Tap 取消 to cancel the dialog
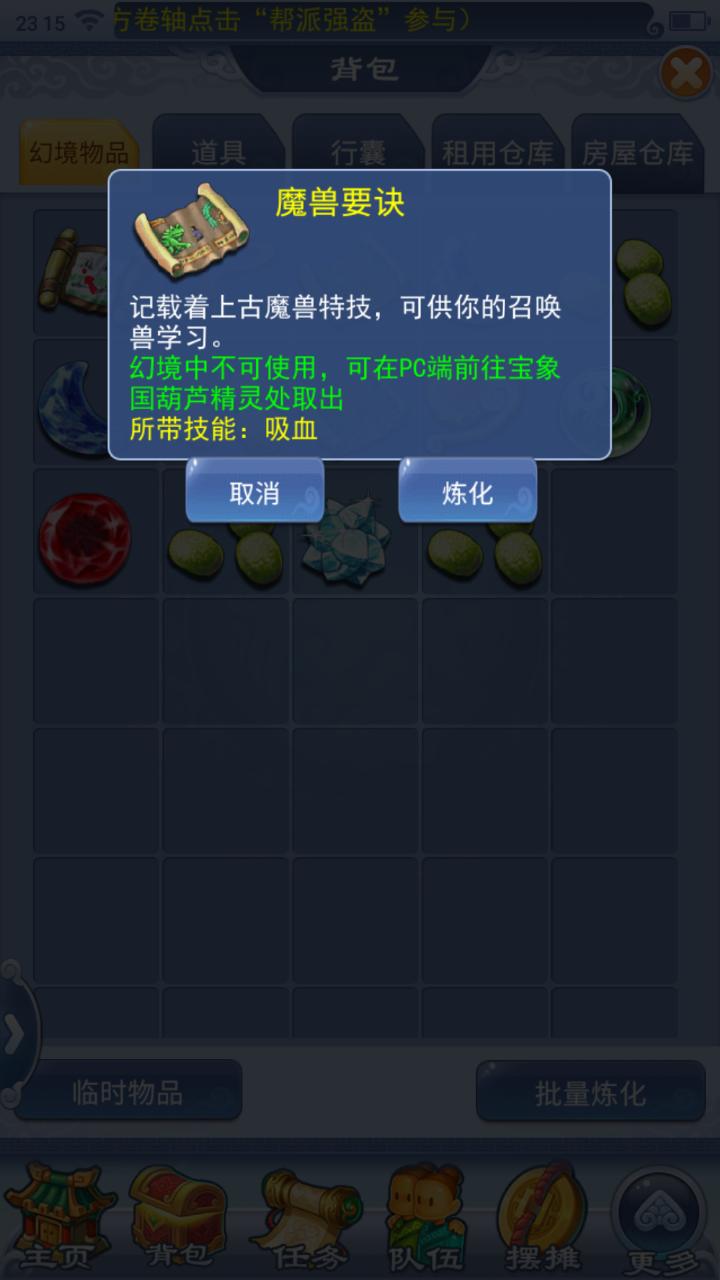The image size is (720, 1280). coord(254,492)
